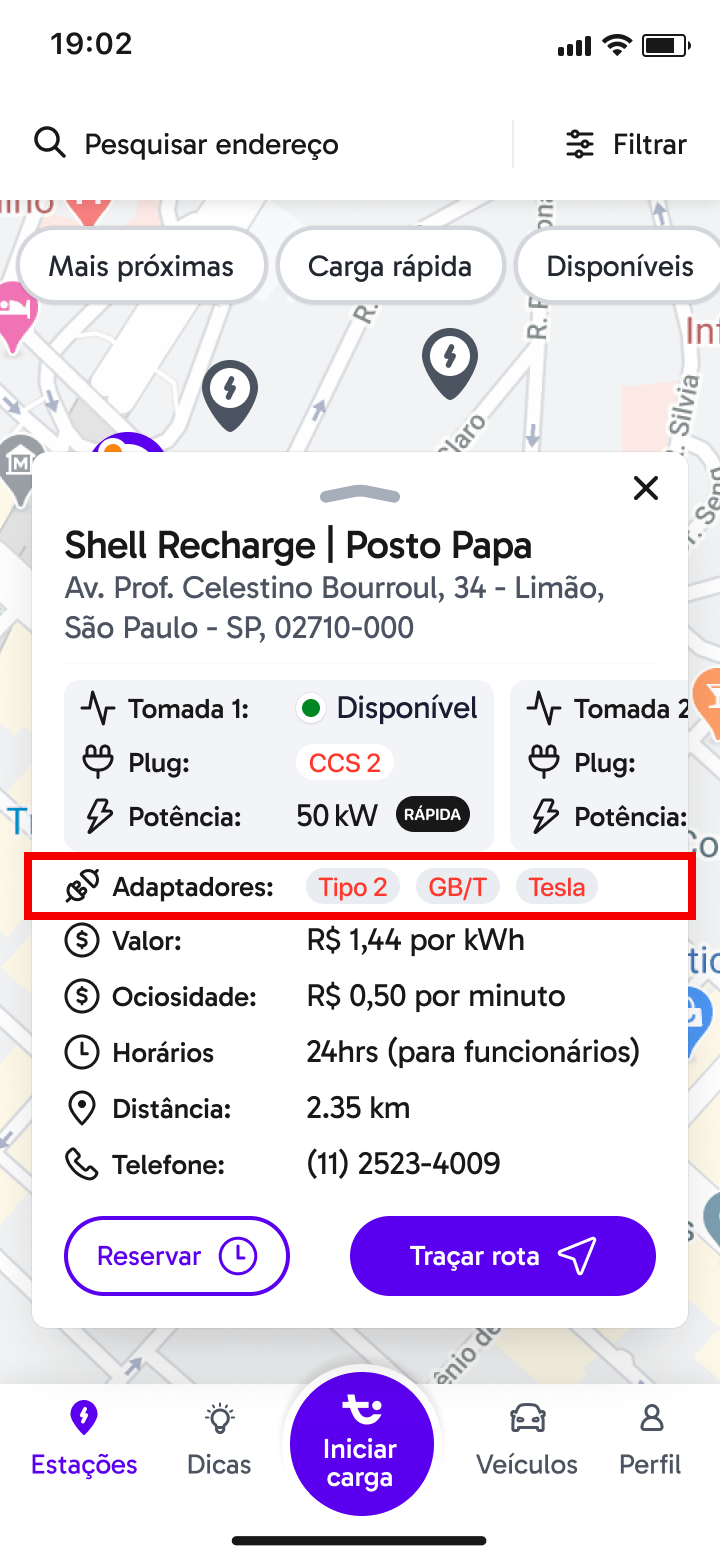Tap the Reservar button
This screenshot has height=1560, width=720.
pyautogui.click(x=177, y=1256)
